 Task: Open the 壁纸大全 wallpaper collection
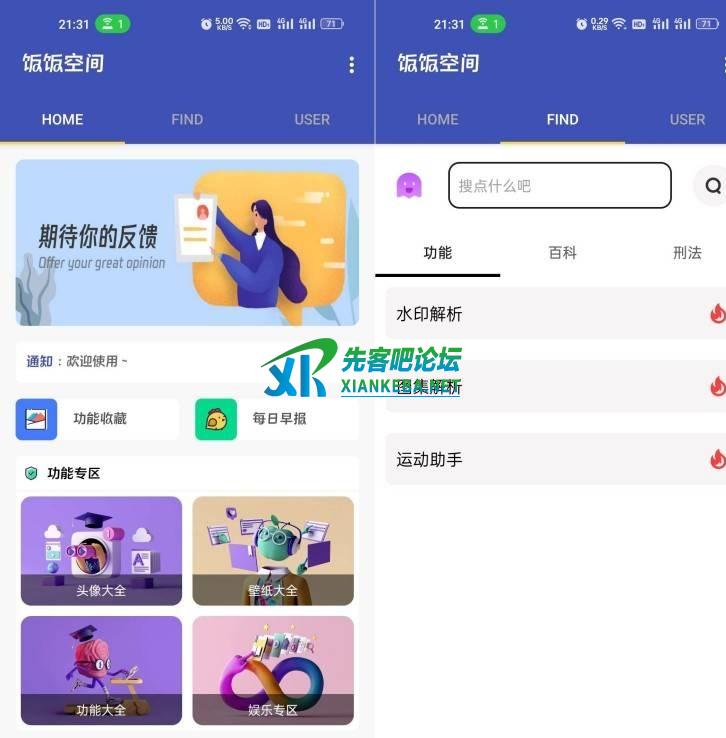[273, 551]
